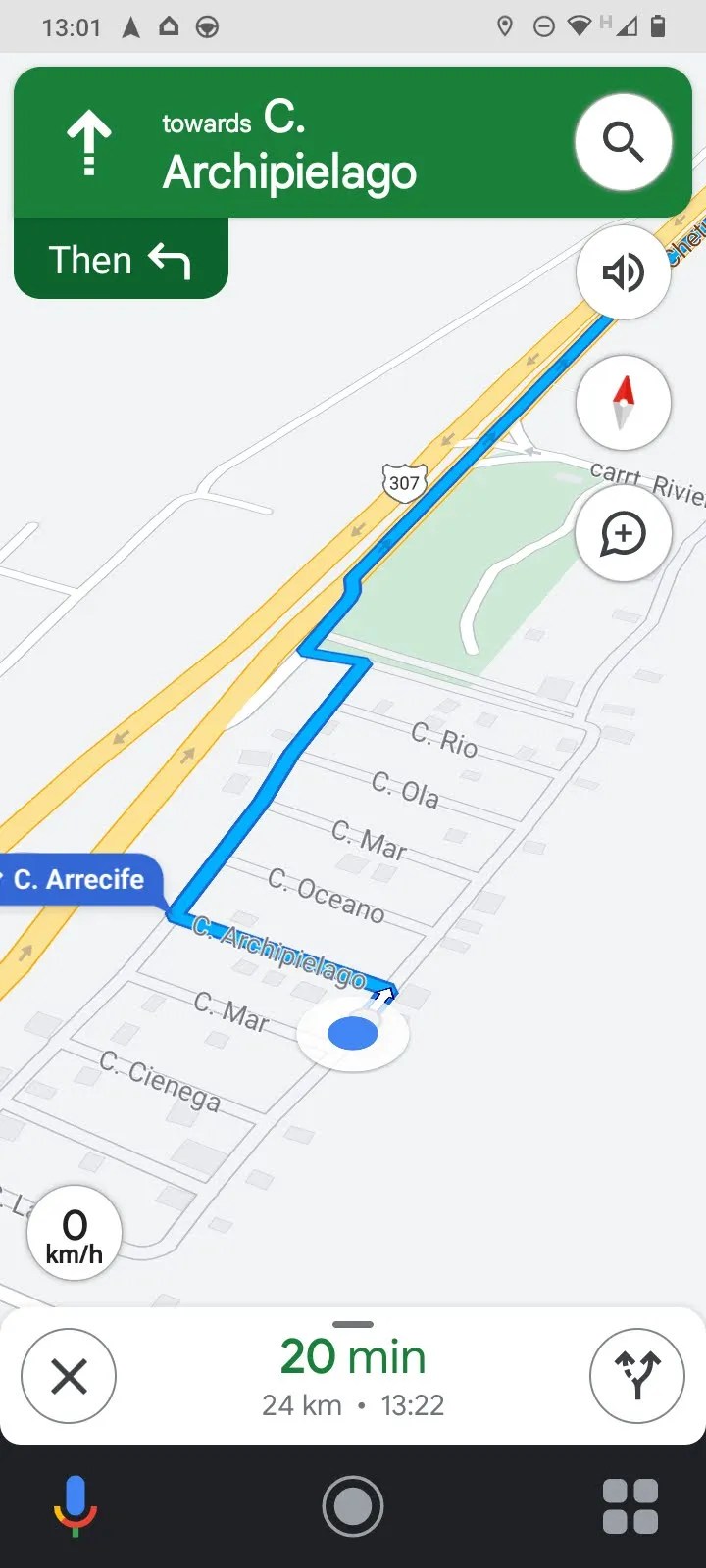Open the search icon in navigation banner
706x1568 pixels.
(624, 141)
